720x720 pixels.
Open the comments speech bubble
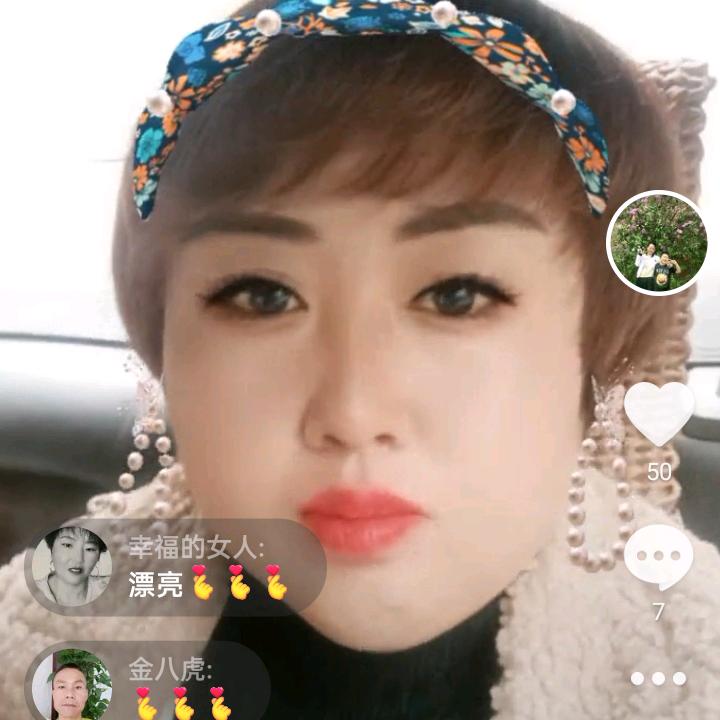point(658,557)
